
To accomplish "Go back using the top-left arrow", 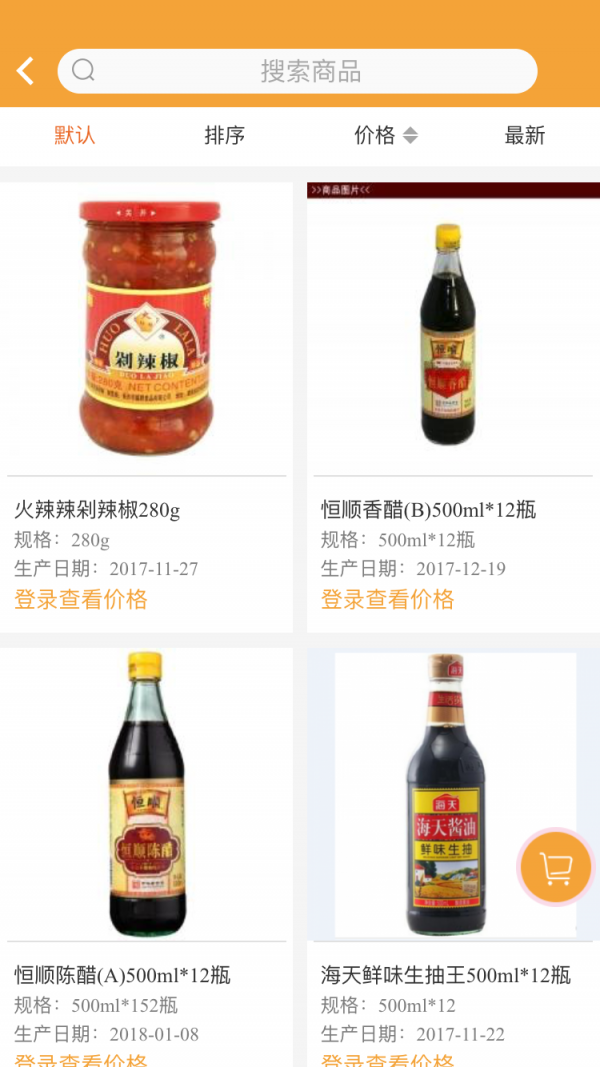I will [26, 71].
